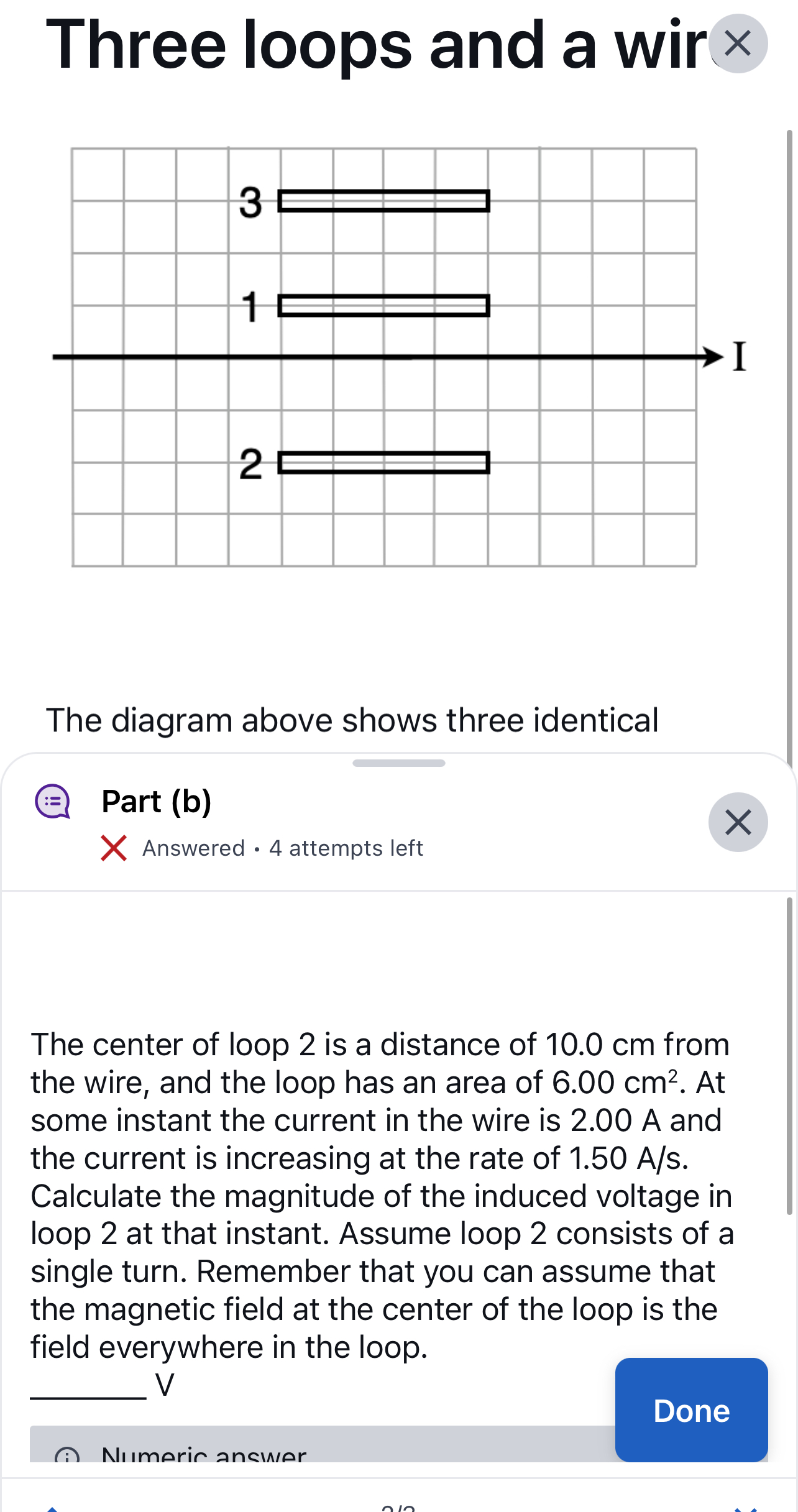Tap the X beside the problem title
The height and width of the screenshot is (1512, 798).
(x=738, y=44)
